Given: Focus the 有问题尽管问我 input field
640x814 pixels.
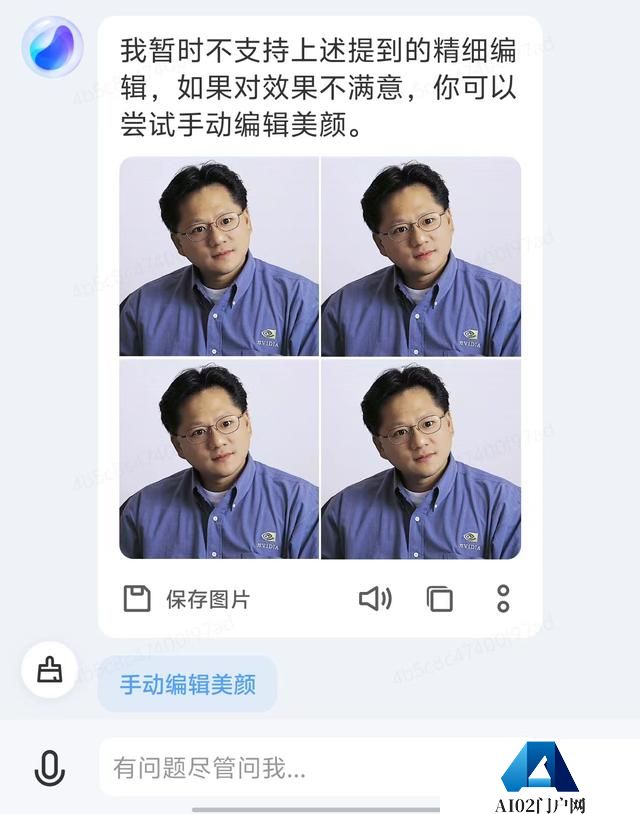Looking at the screenshot, I should pos(290,768).
